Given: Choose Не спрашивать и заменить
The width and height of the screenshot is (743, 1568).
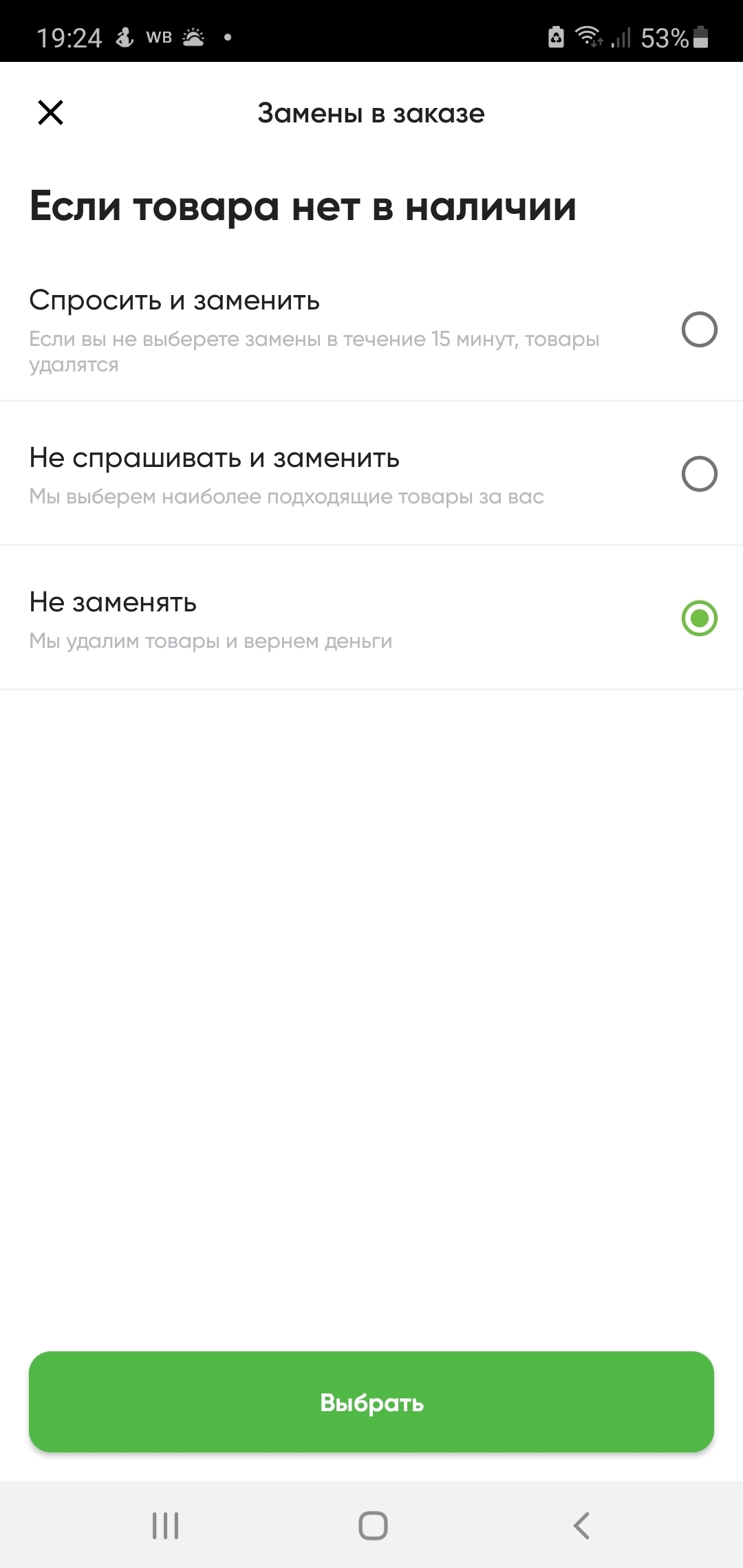Looking at the screenshot, I should click(x=699, y=474).
